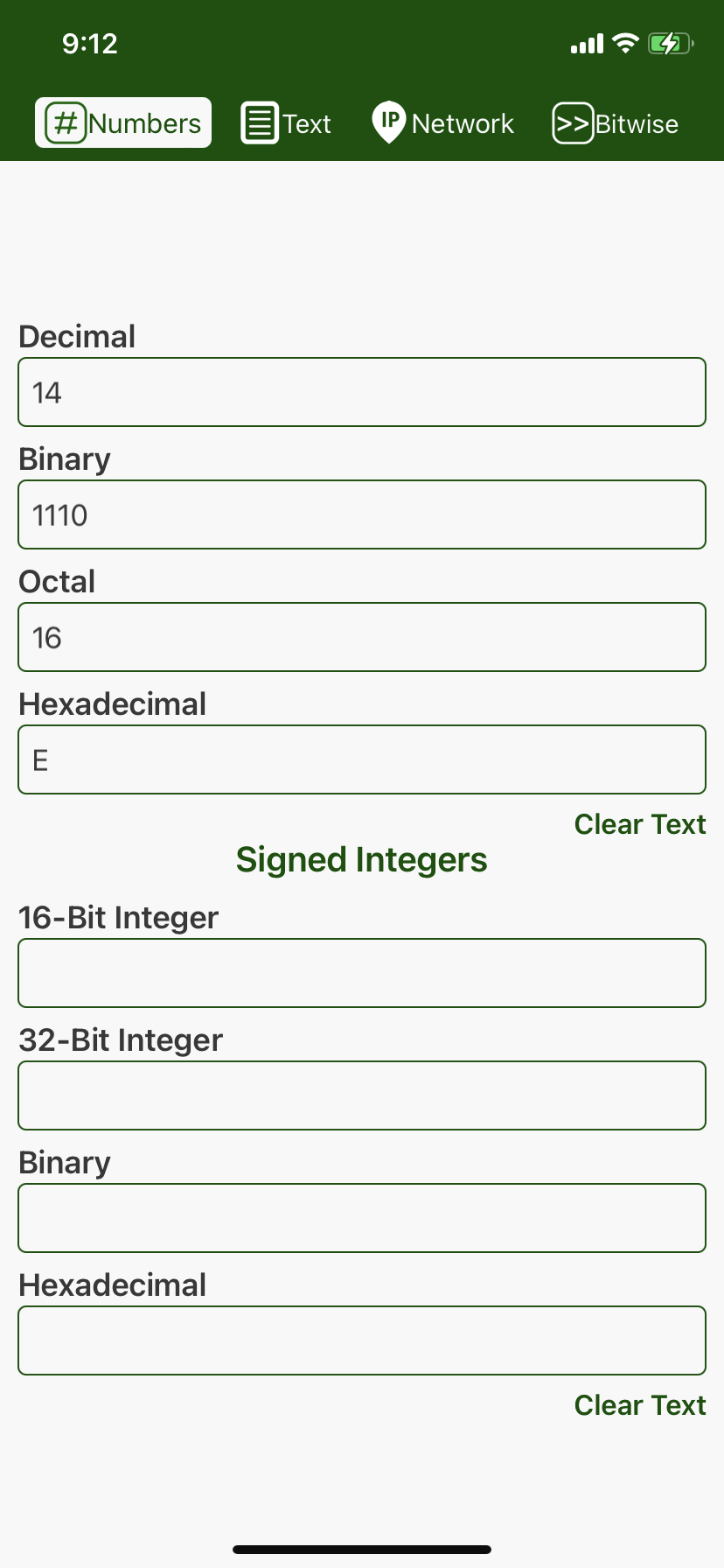The height and width of the screenshot is (1568, 724).
Task: Switch to the Text tab
Action: pos(286,123)
